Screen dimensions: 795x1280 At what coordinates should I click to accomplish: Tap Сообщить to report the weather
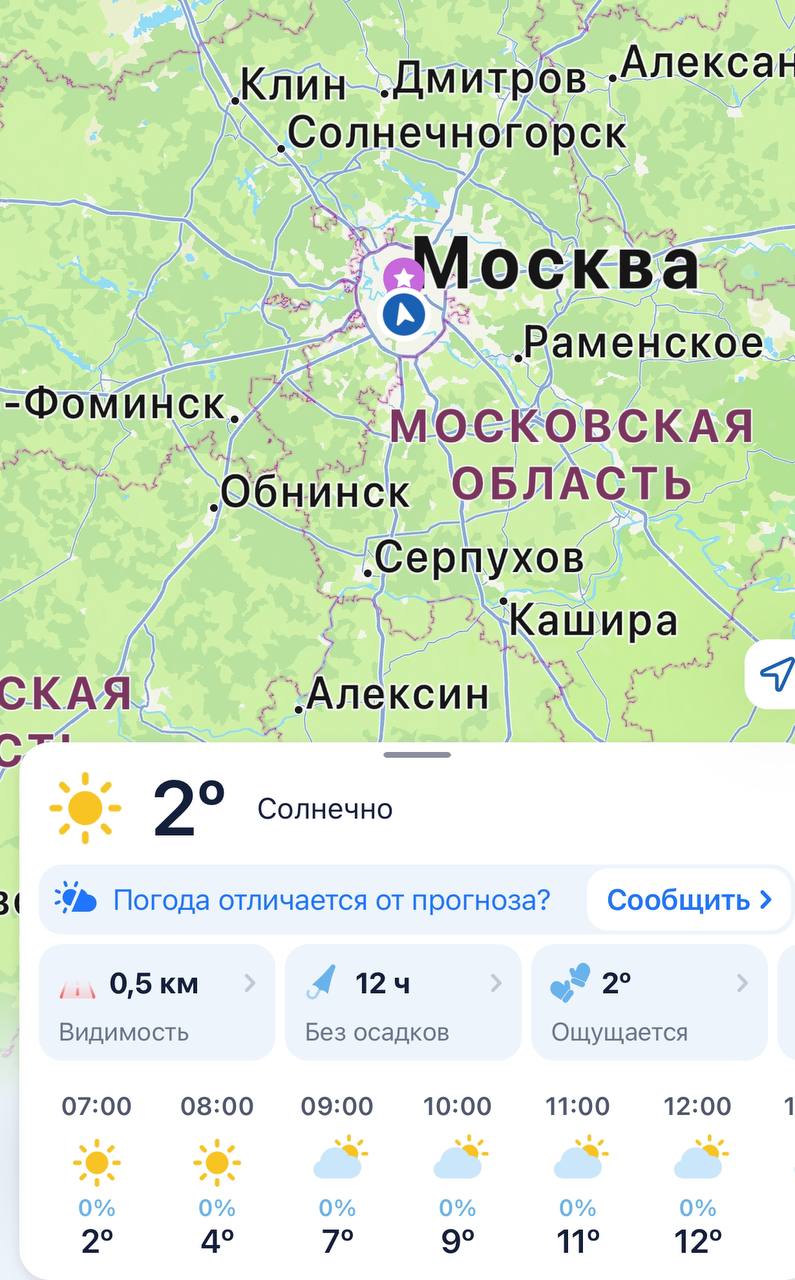[x=688, y=900]
